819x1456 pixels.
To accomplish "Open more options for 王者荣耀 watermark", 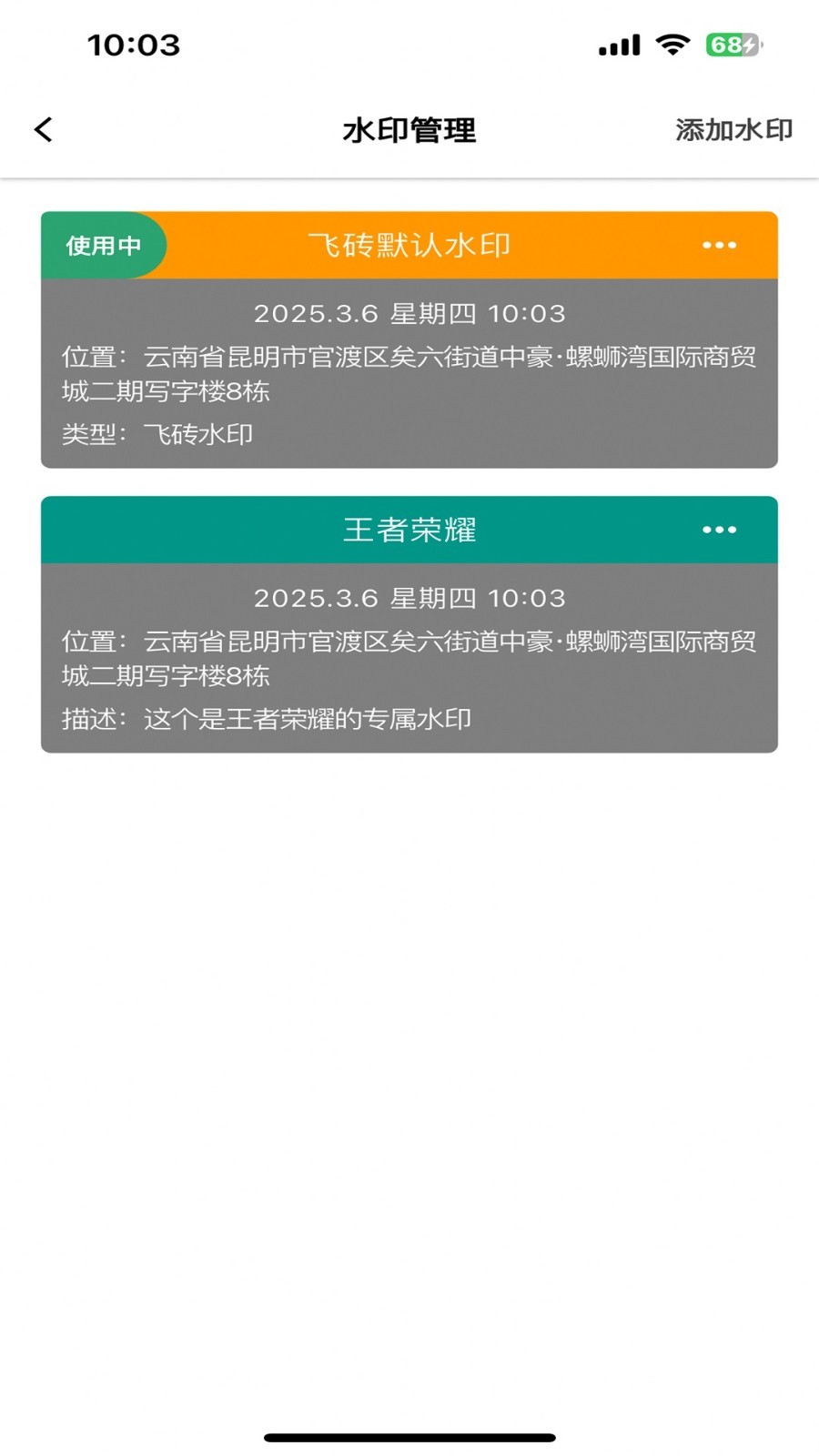I will click(719, 530).
